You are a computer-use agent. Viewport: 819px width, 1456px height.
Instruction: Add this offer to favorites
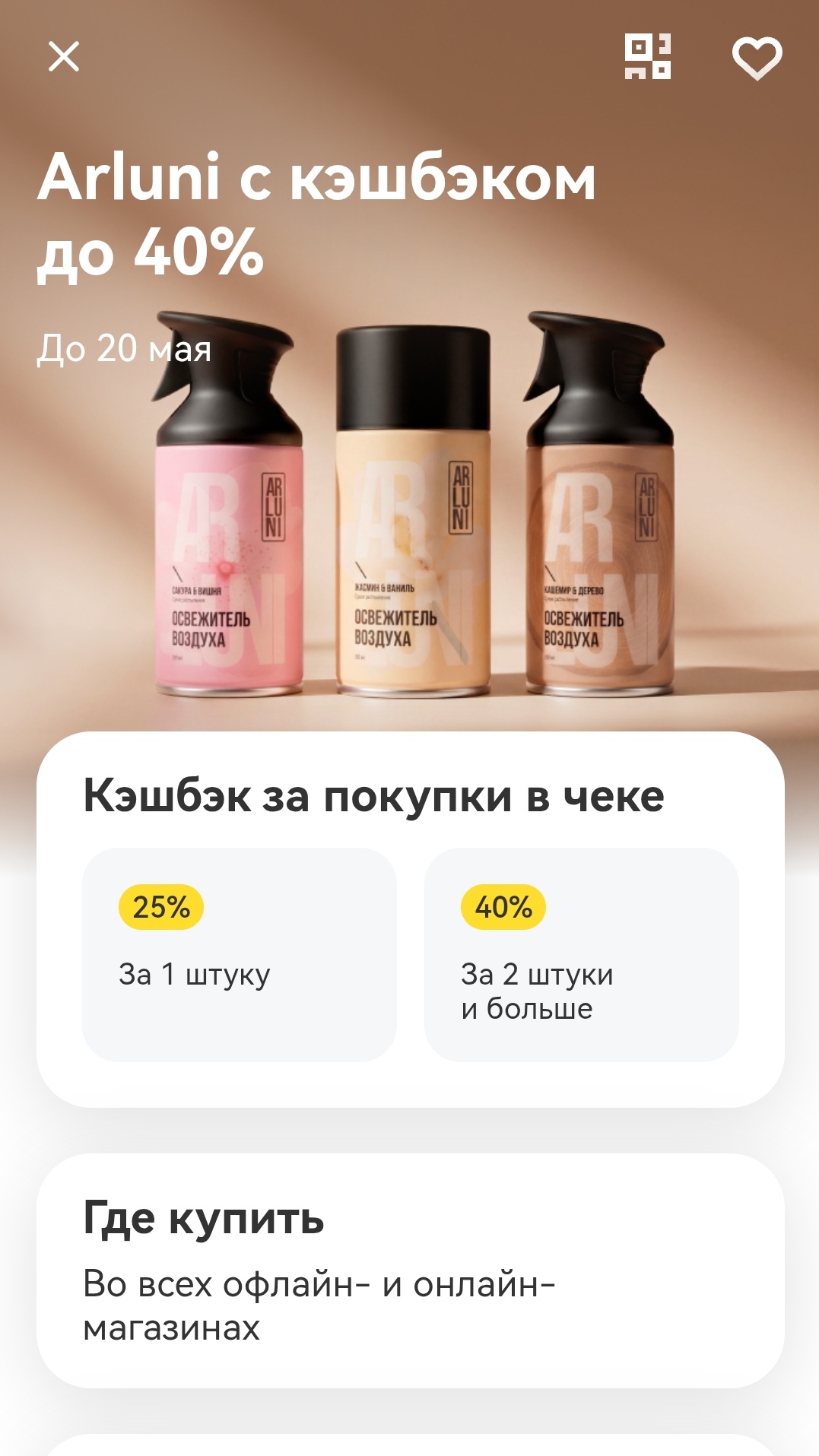756,58
